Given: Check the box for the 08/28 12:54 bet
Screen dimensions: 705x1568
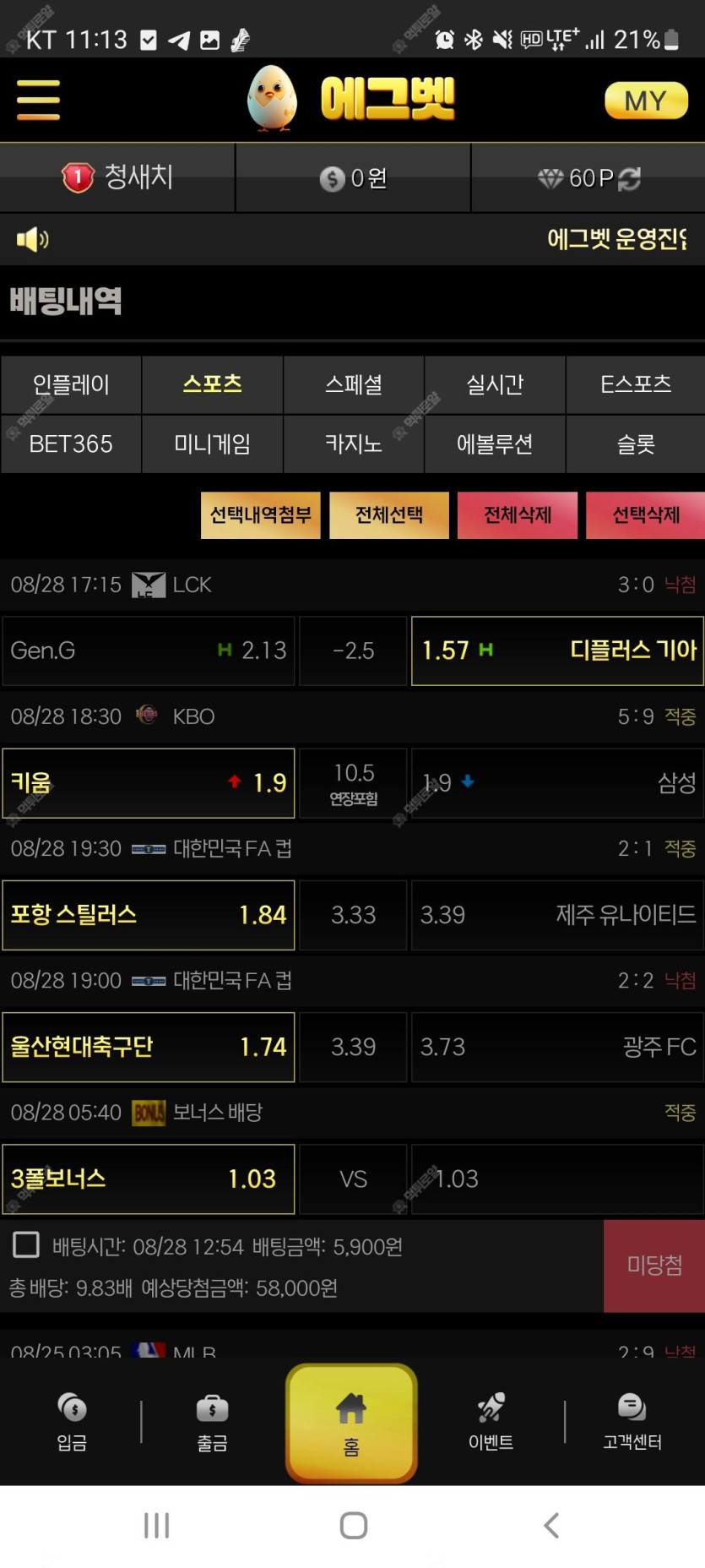Looking at the screenshot, I should [26, 1244].
